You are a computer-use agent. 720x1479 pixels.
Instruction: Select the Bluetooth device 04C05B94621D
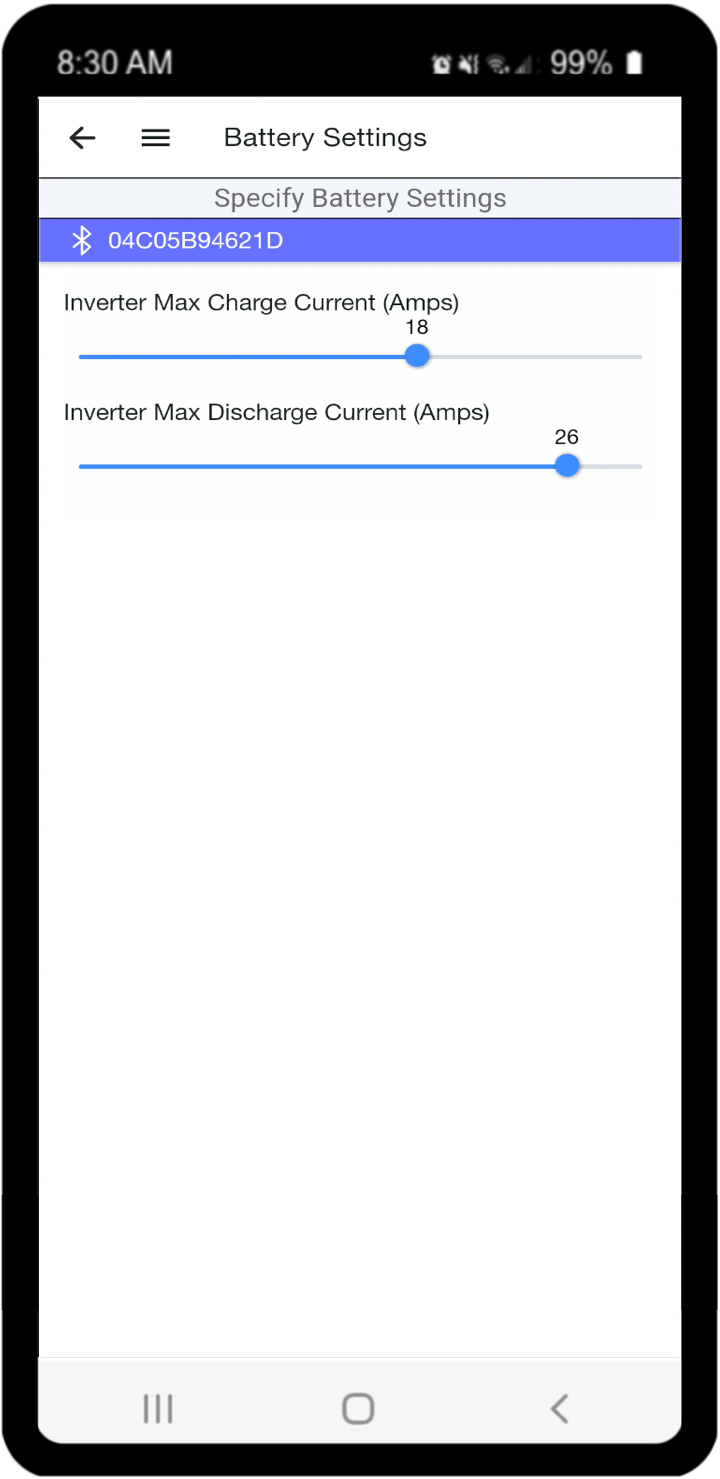pos(360,241)
